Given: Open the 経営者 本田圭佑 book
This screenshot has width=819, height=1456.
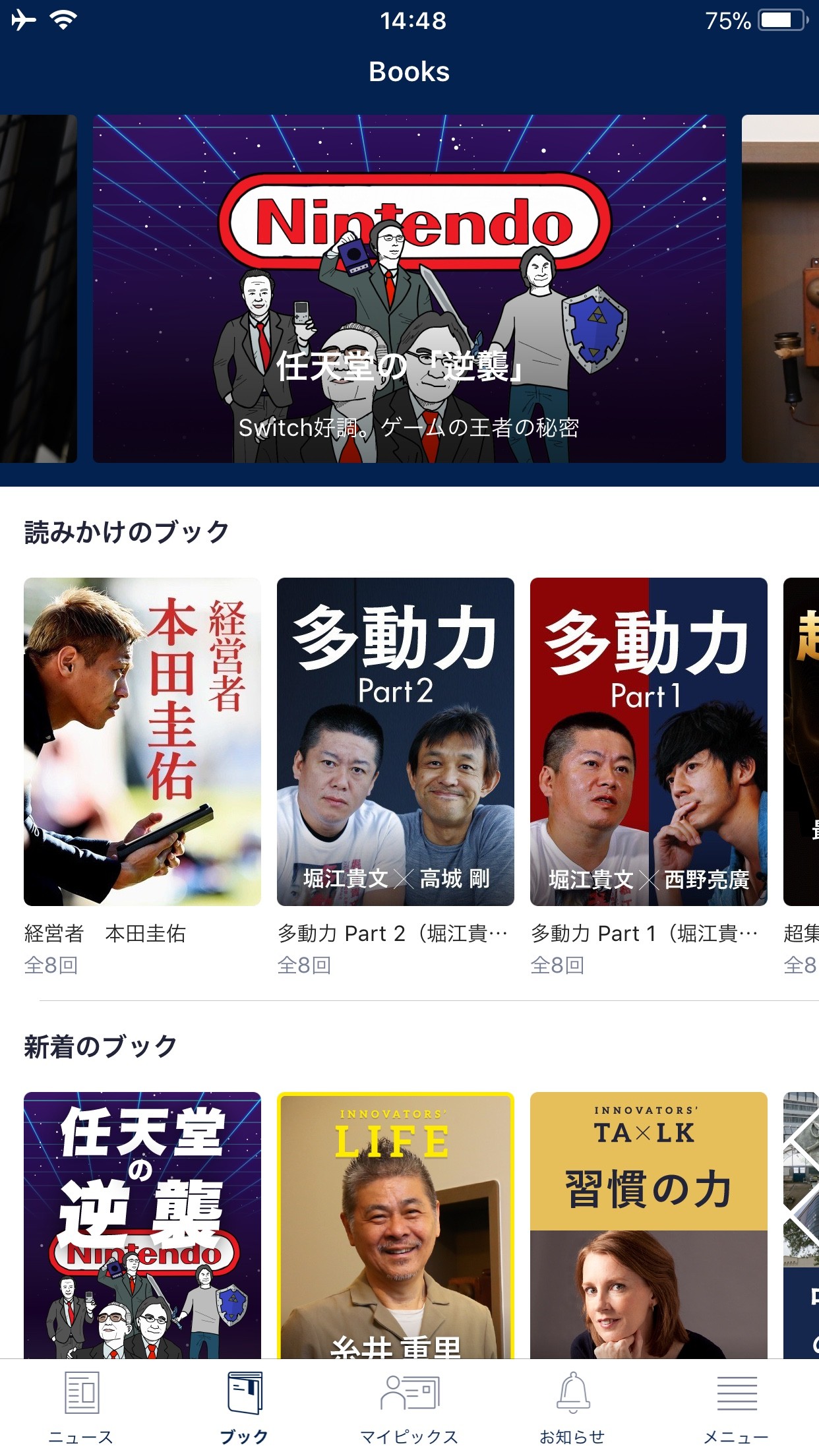Looking at the screenshot, I should click(x=142, y=741).
